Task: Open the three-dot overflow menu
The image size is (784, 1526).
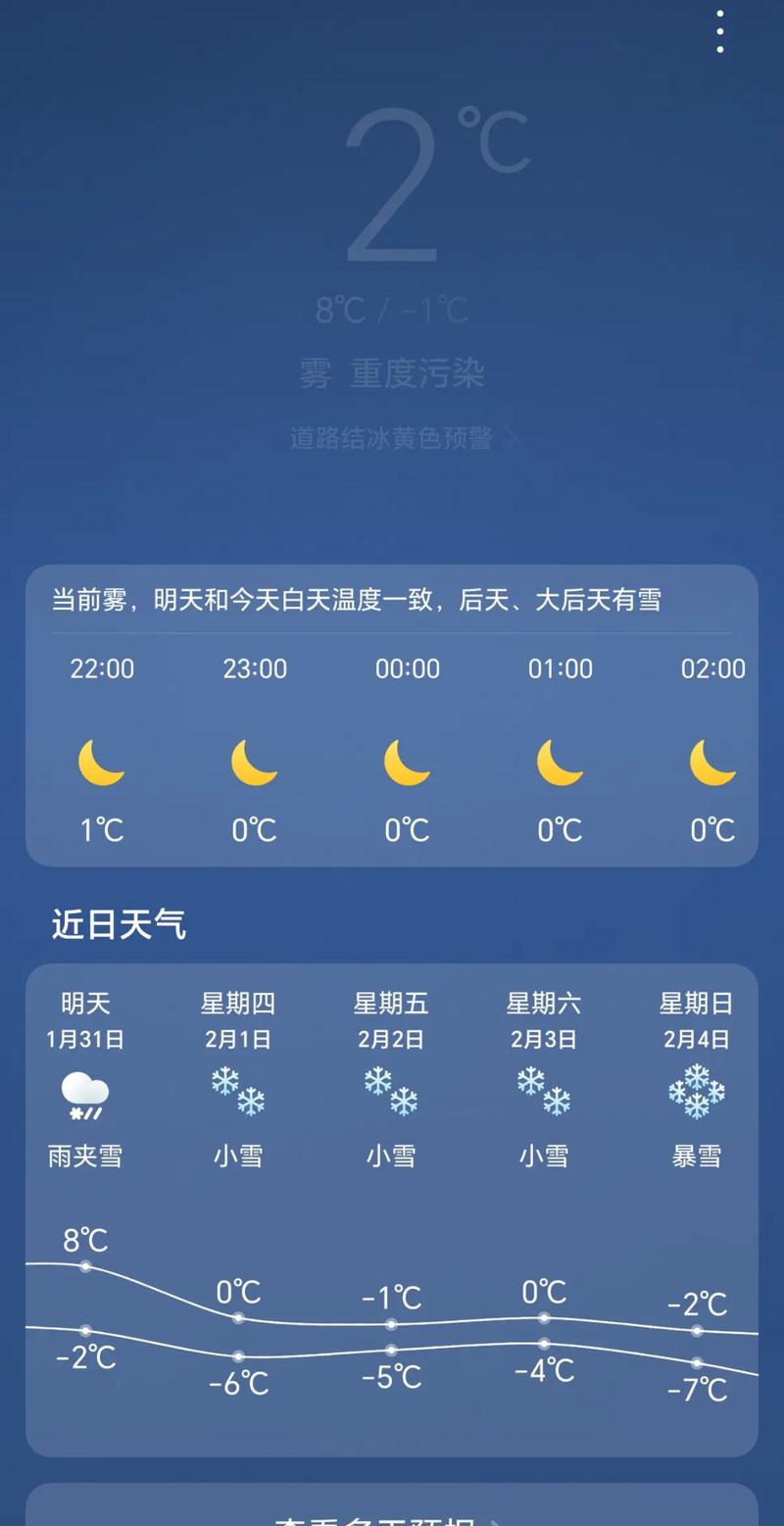Action: click(x=720, y=29)
